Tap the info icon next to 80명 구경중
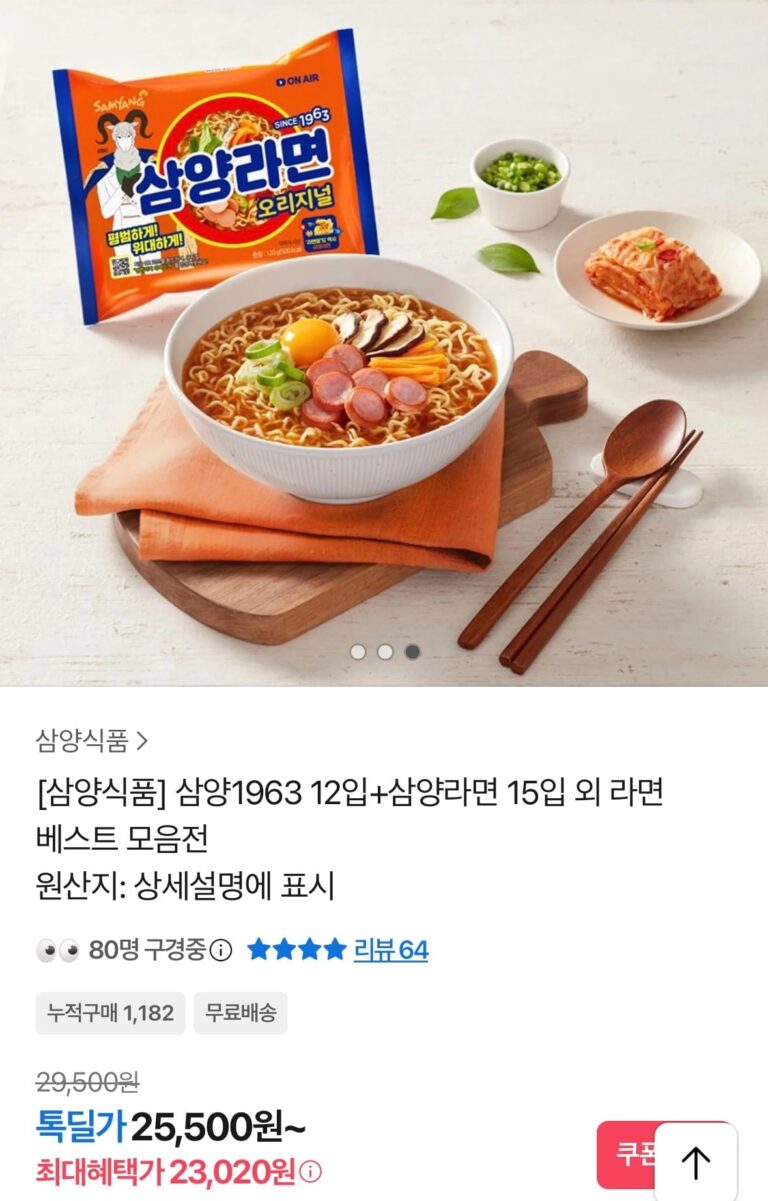The height and width of the screenshot is (1201, 768). tap(222, 950)
